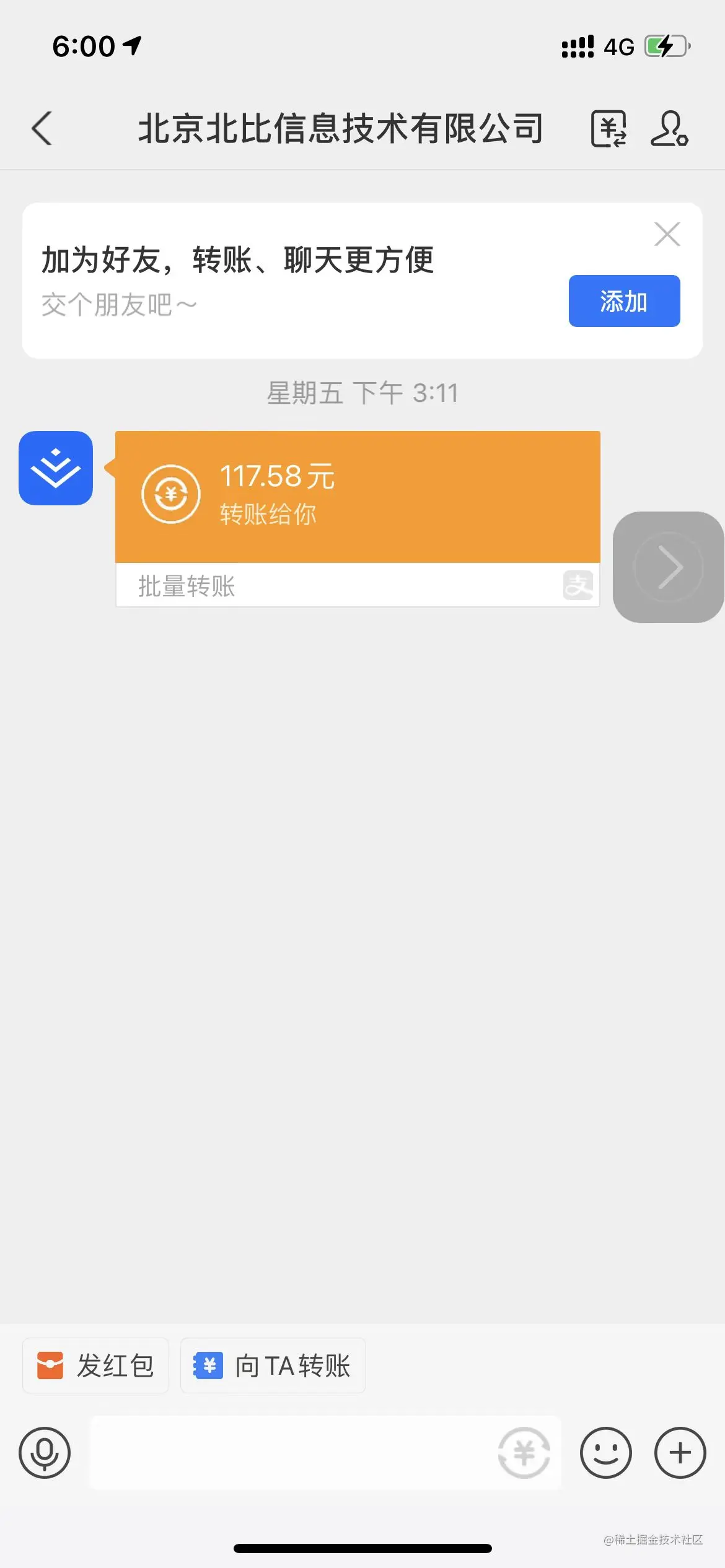The image size is (725, 1568).
Task: Open the plus attachments menu
Action: (680, 1453)
